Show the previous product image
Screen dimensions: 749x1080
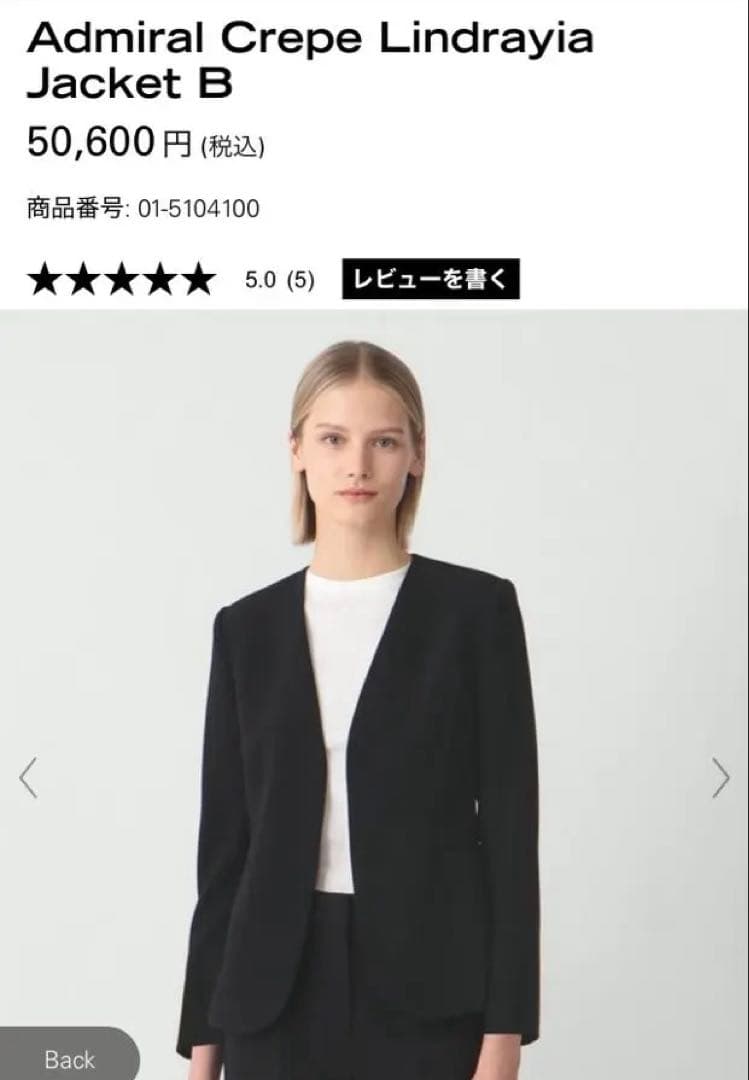coord(28,777)
